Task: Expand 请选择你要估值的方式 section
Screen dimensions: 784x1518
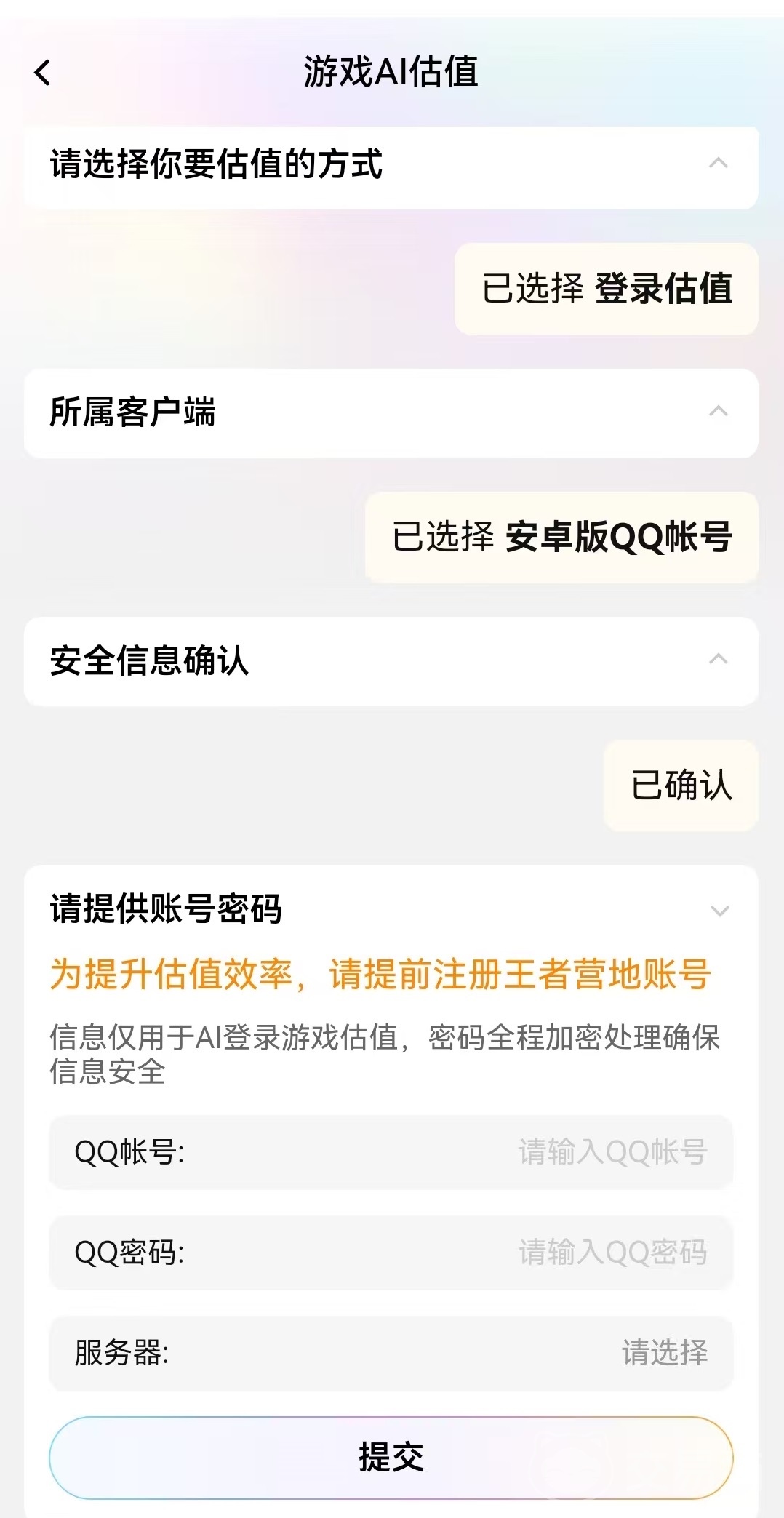Action: pyautogui.click(x=718, y=164)
